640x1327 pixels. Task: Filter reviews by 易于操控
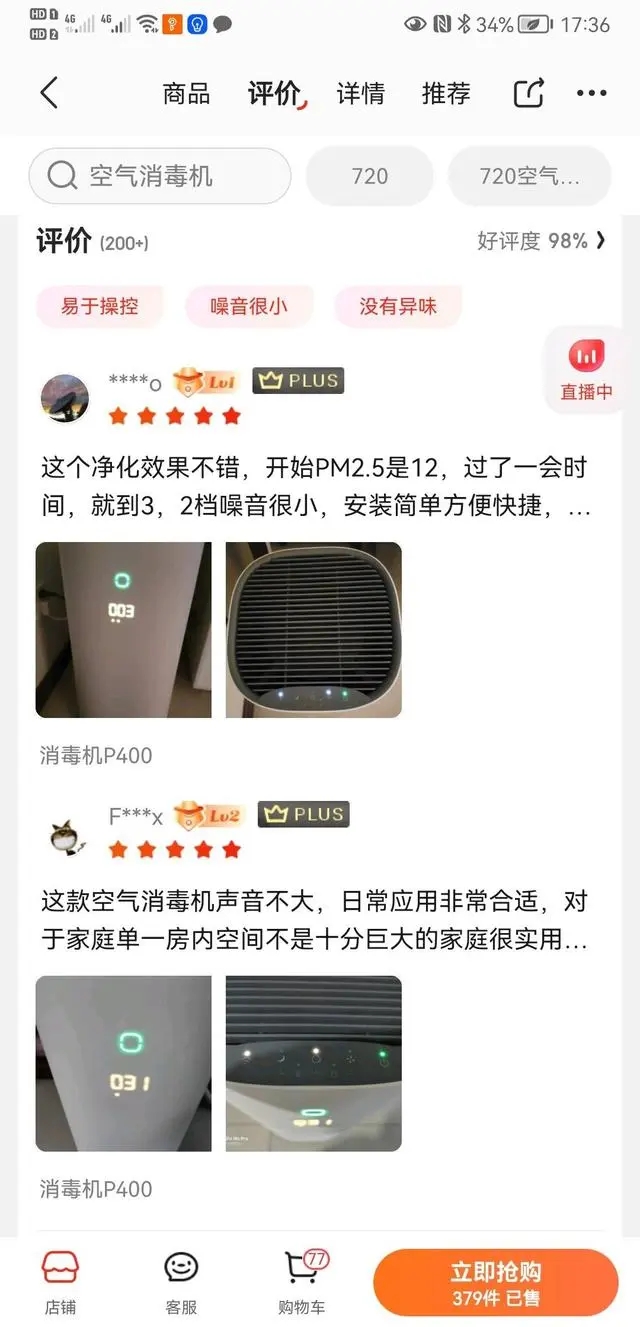coord(99,306)
